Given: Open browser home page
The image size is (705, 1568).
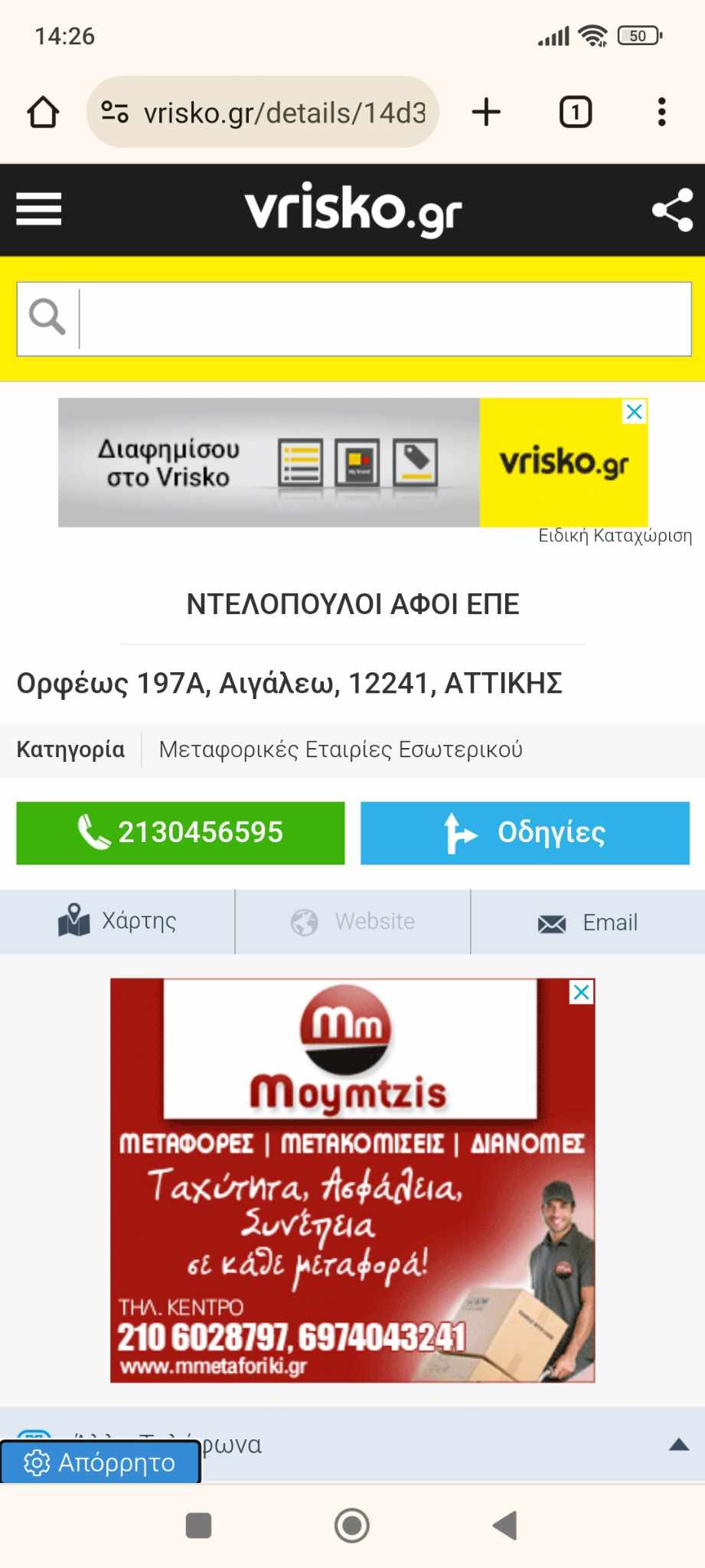Looking at the screenshot, I should click(x=43, y=113).
